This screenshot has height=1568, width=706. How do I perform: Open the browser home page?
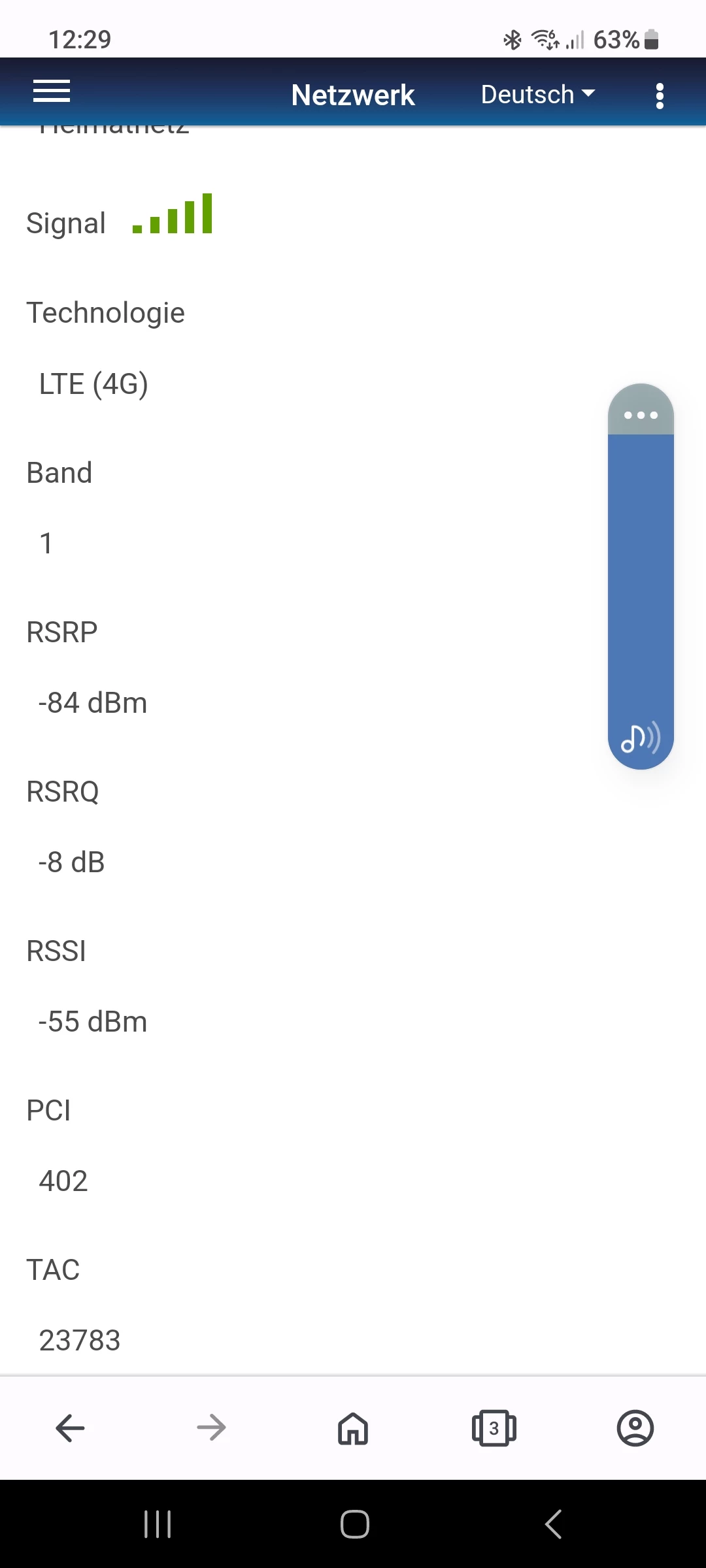pos(353,1428)
